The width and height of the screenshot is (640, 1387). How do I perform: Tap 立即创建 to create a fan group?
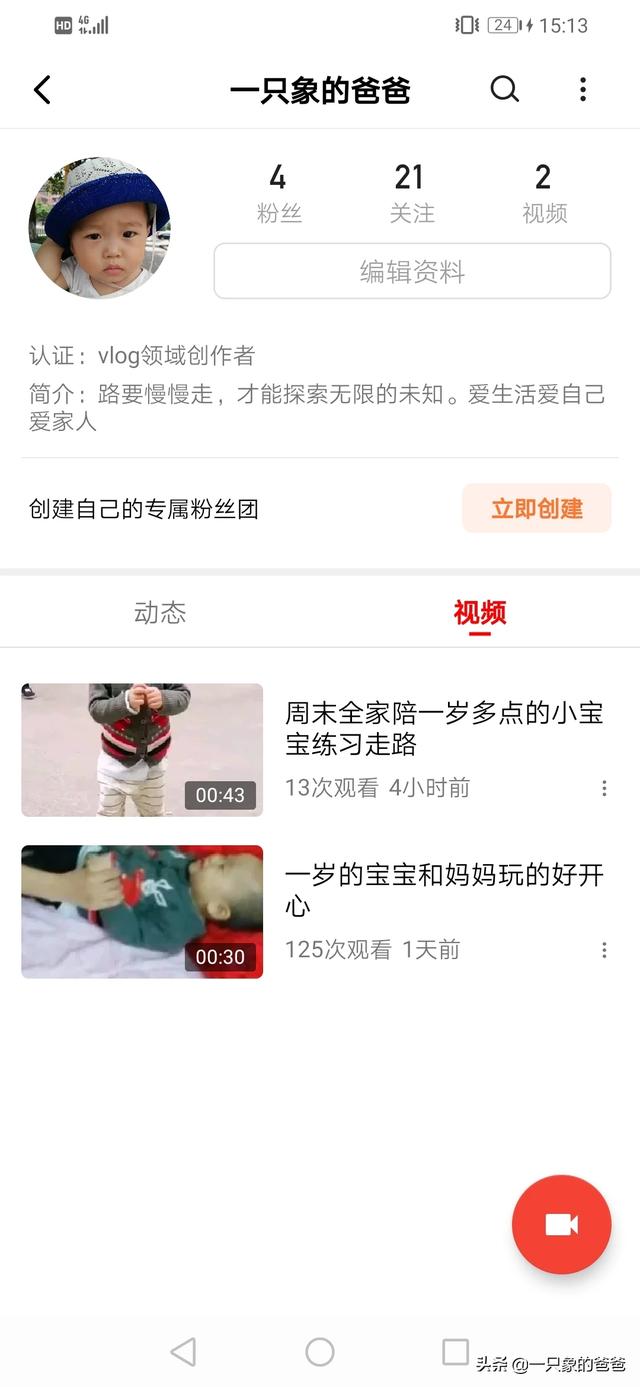click(x=536, y=508)
